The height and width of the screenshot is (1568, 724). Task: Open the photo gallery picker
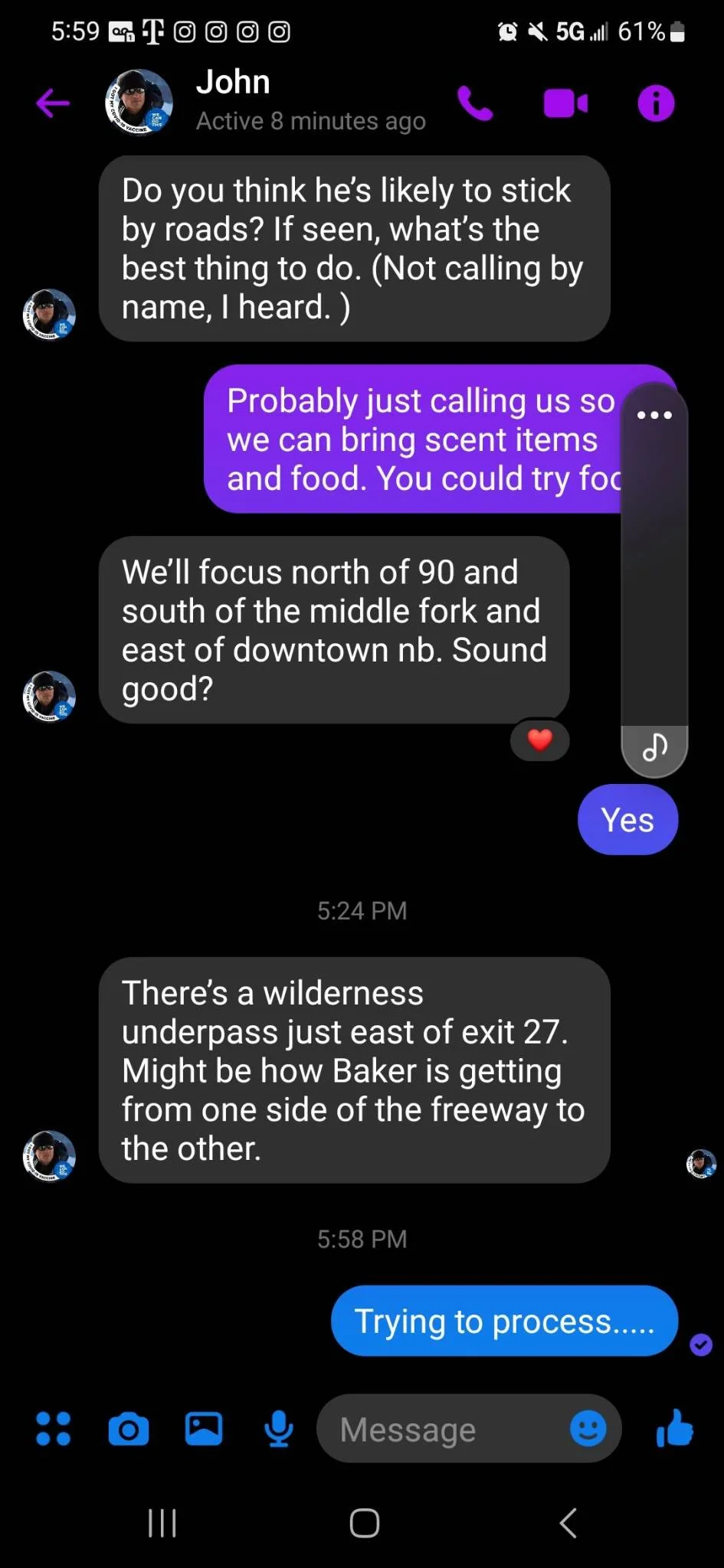(x=204, y=1429)
